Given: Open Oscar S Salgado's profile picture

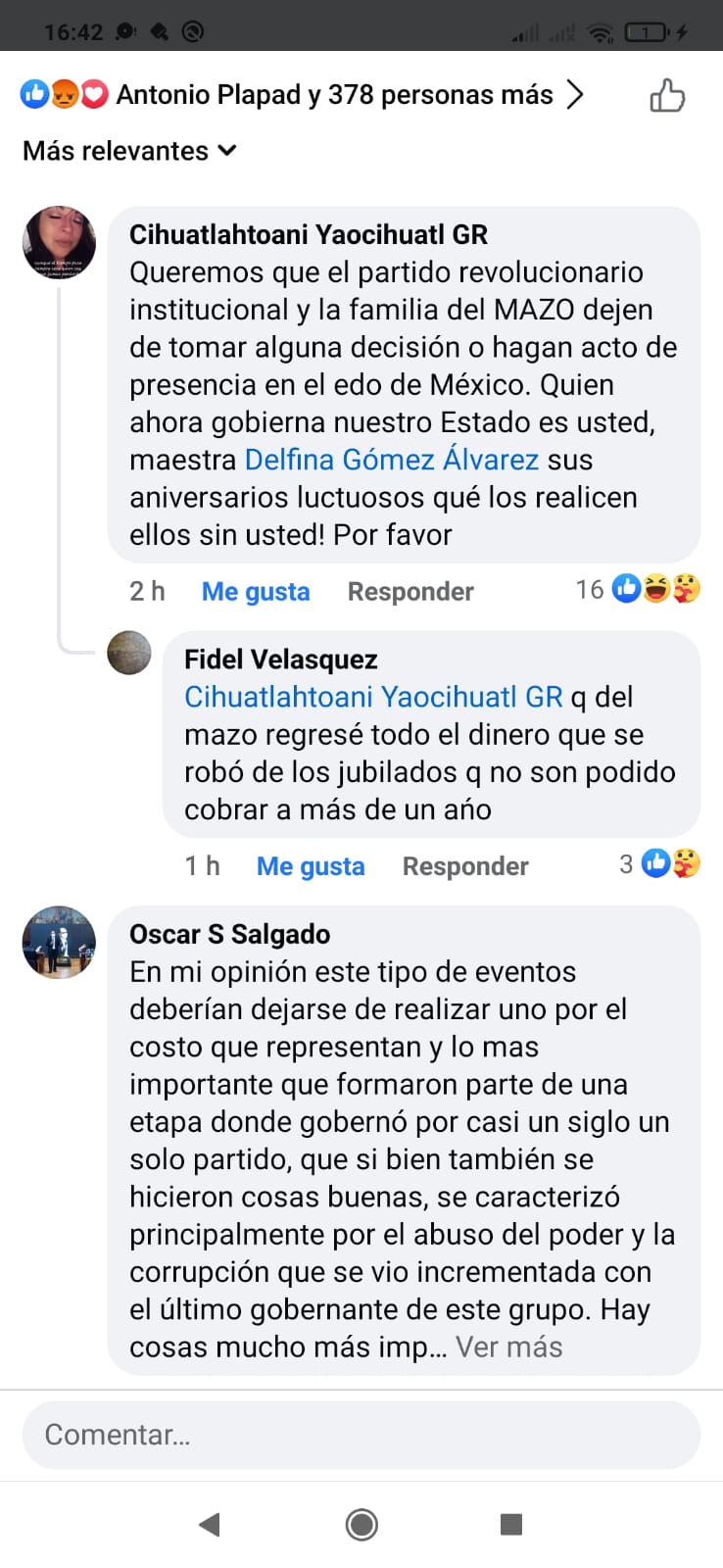Looking at the screenshot, I should [59, 943].
